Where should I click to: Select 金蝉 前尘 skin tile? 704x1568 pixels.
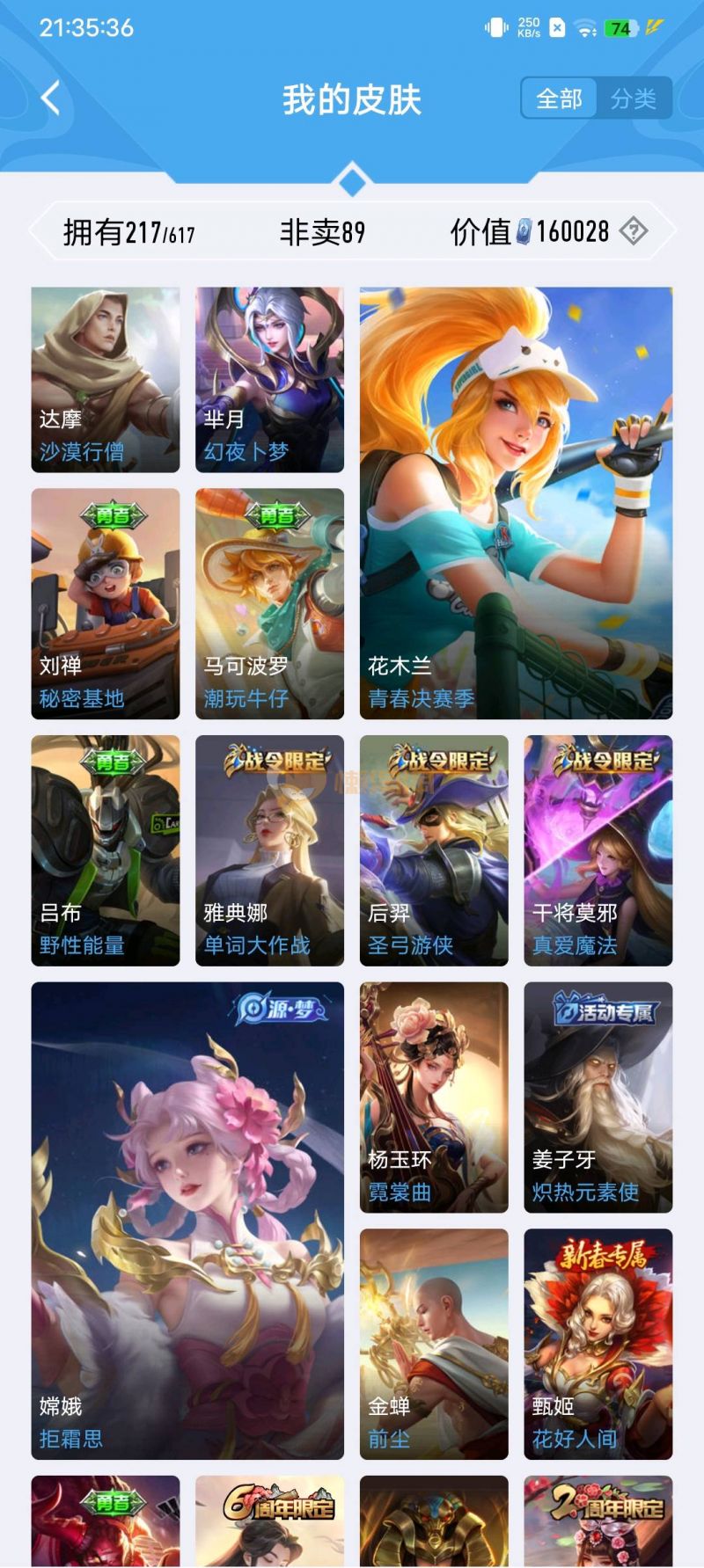coord(434,1344)
